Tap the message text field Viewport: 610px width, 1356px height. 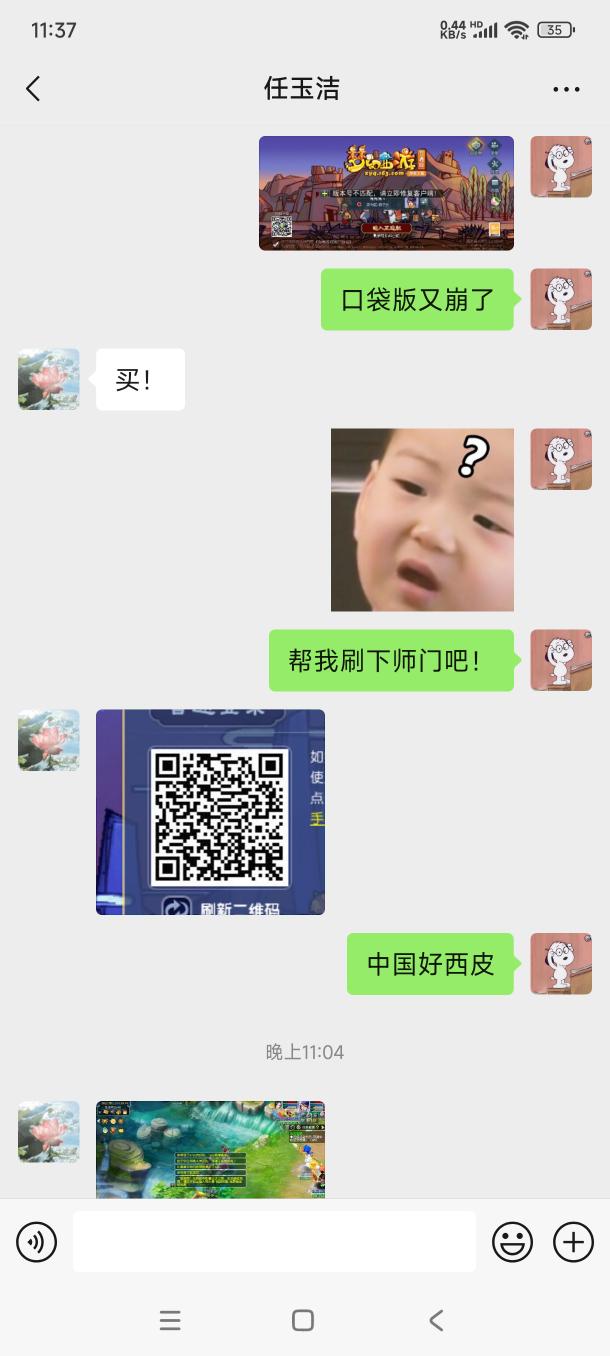click(x=274, y=1242)
